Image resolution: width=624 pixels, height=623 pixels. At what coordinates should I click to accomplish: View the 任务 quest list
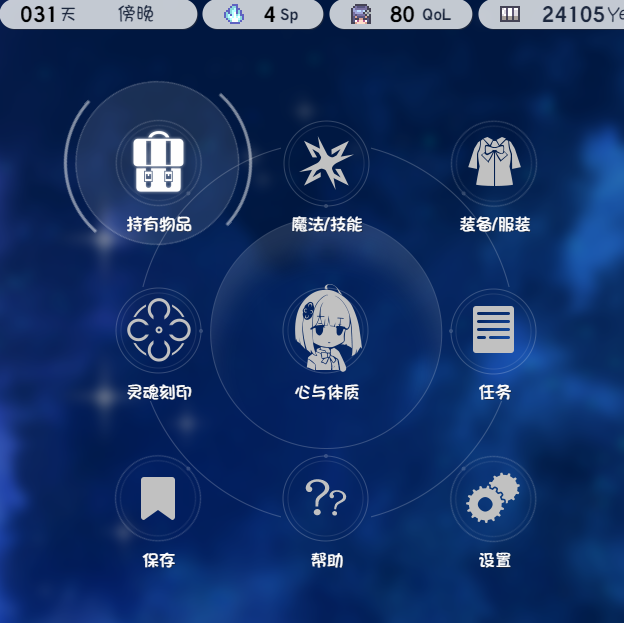pyautogui.click(x=494, y=330)
